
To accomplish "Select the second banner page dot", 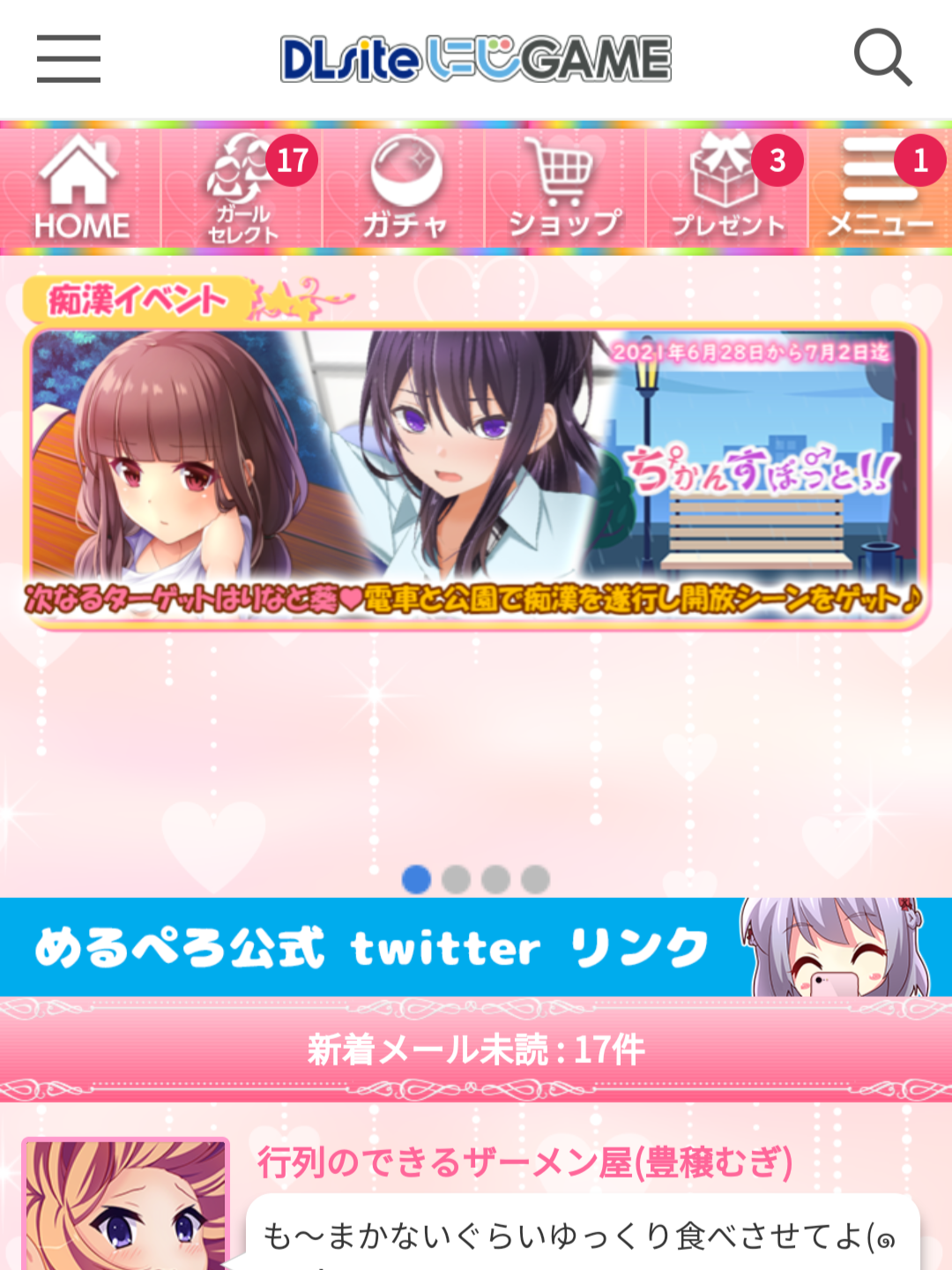I will [456, 879].
